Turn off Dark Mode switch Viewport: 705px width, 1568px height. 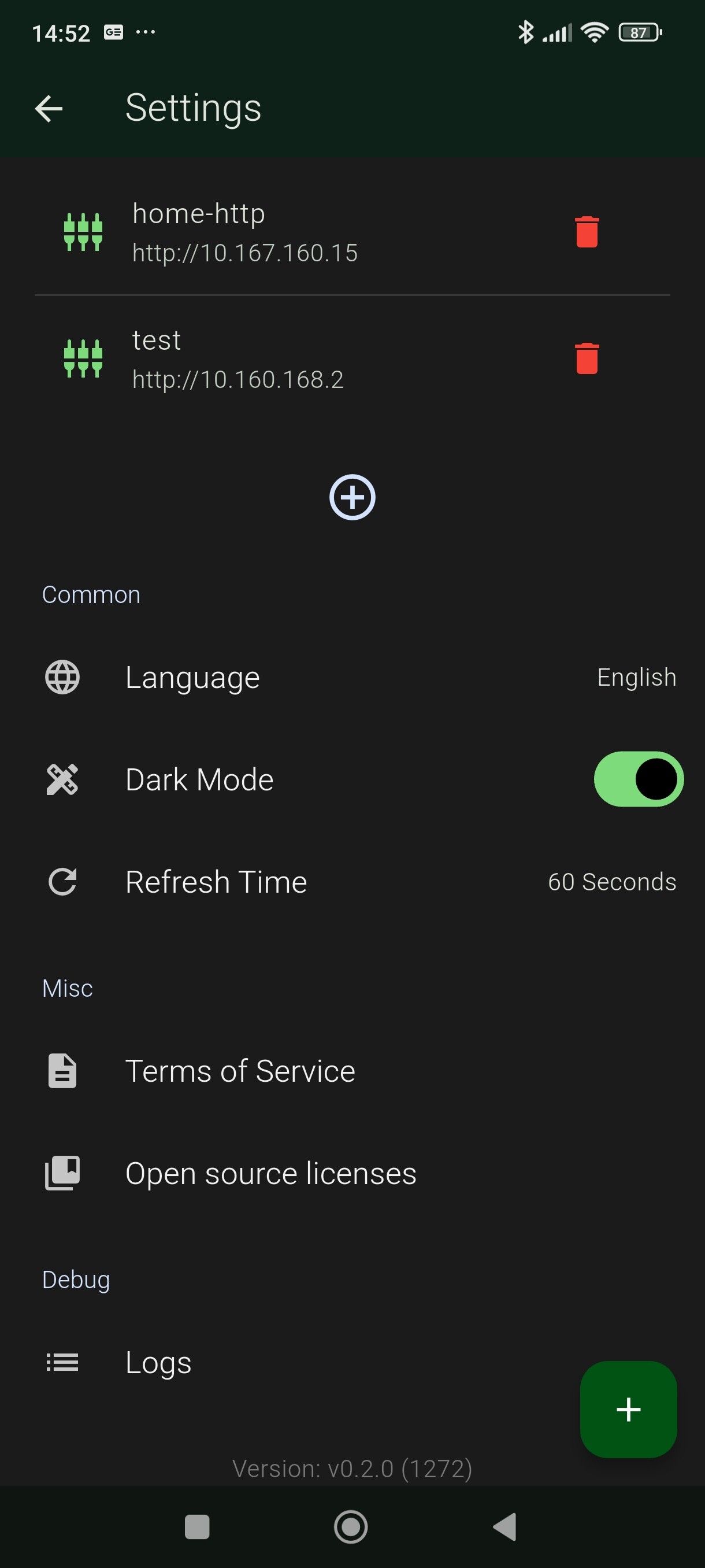point(638,779)
